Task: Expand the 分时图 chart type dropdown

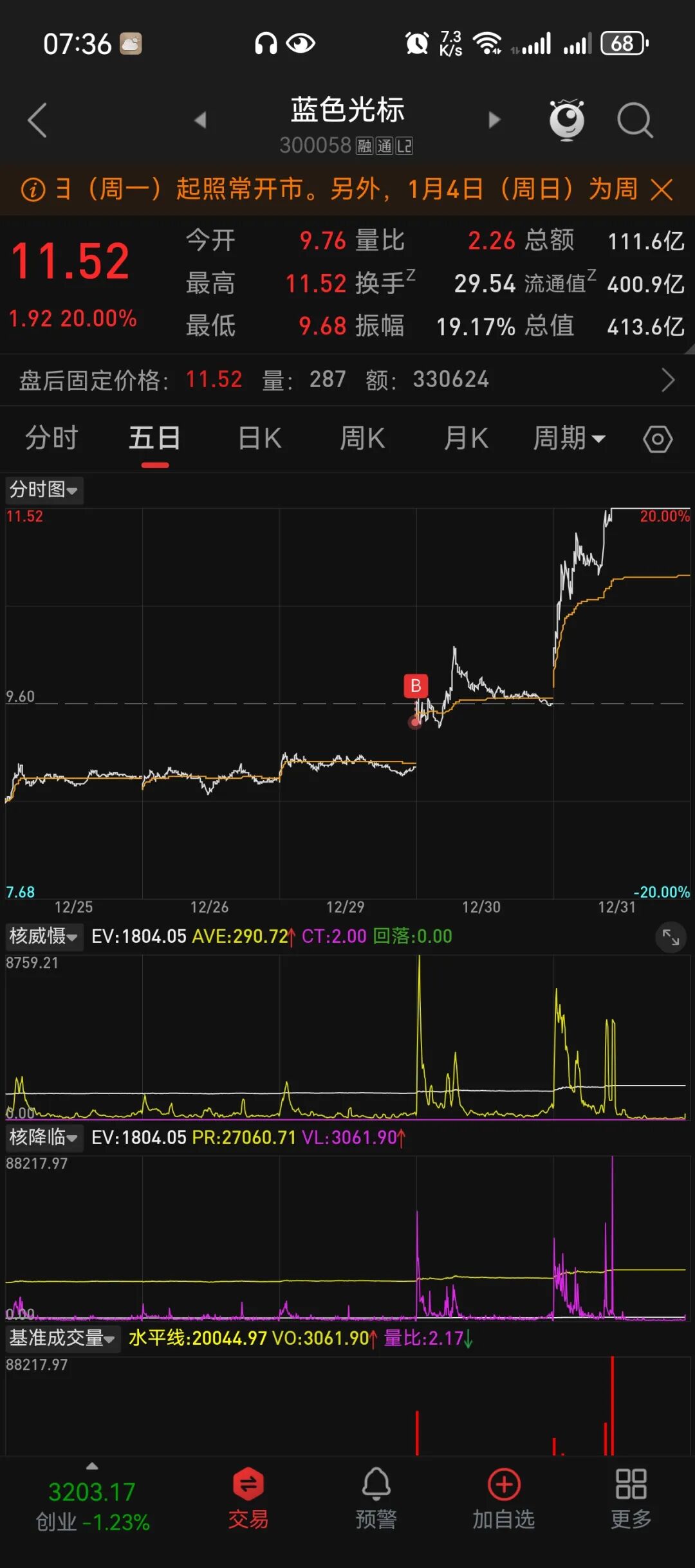Action: coord(44,490)
